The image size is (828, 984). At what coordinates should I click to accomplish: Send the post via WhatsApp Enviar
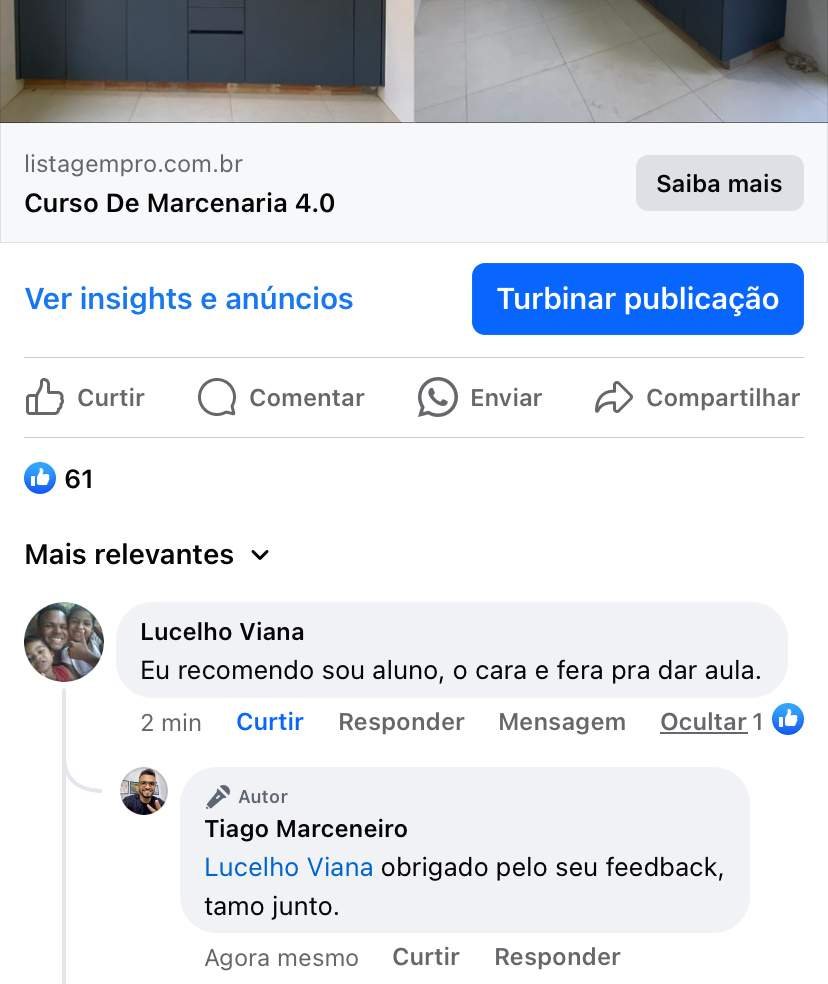coord(480,398)
